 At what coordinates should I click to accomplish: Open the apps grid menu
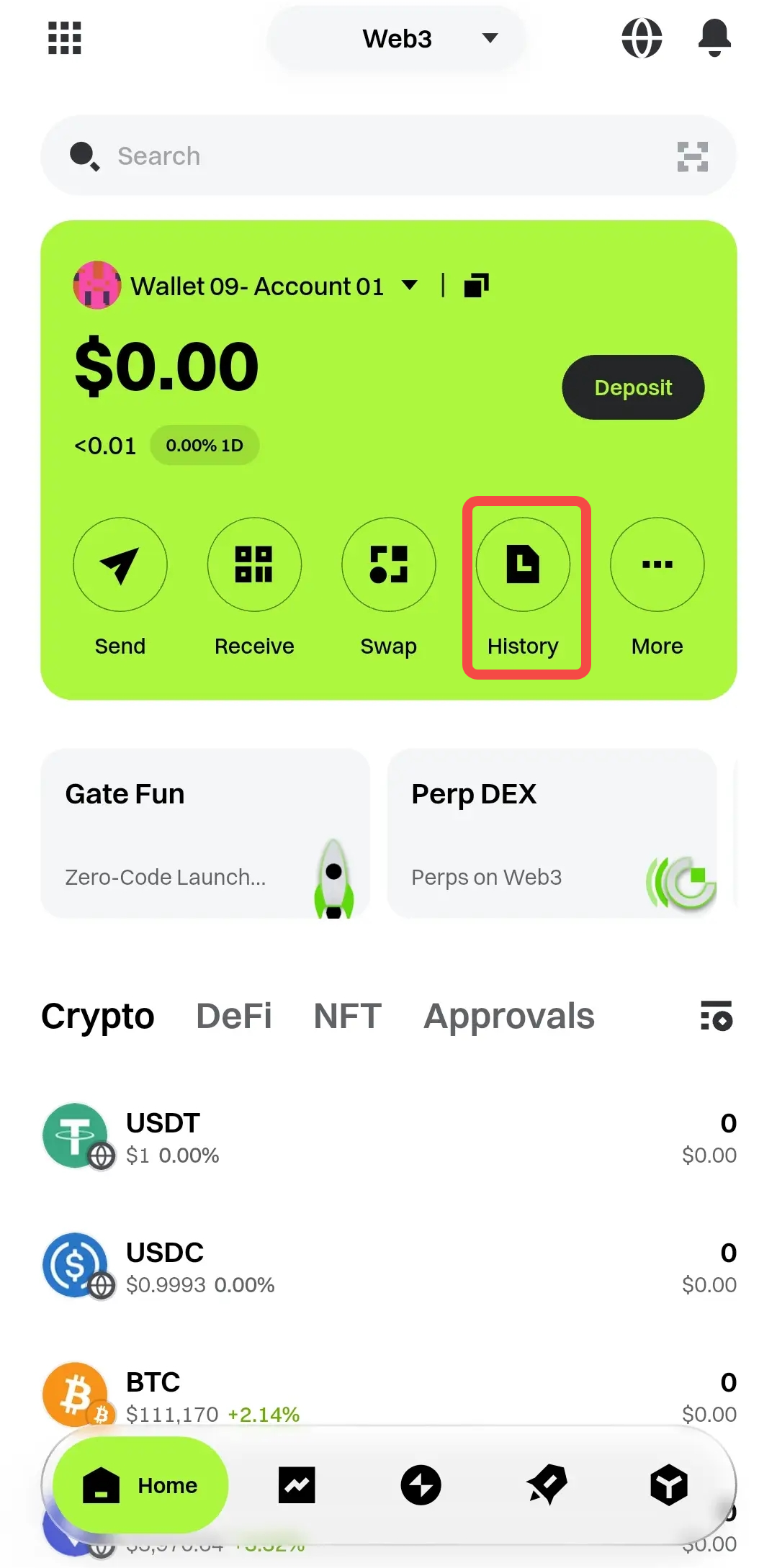(x=64, y=38)
